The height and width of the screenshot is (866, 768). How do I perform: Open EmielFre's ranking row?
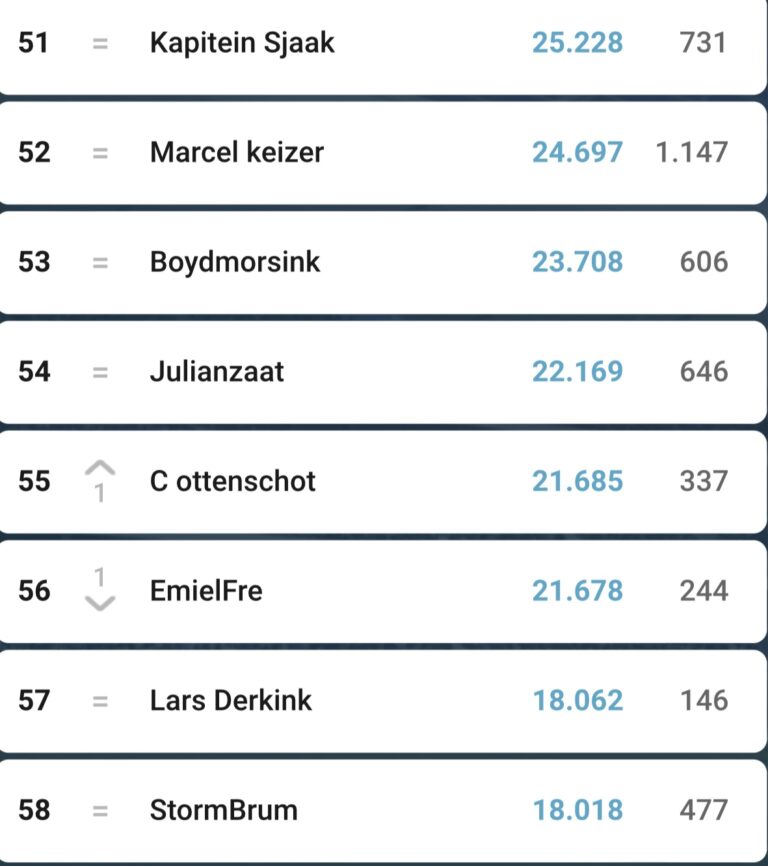pyautogui.click(x=206, y=591)
